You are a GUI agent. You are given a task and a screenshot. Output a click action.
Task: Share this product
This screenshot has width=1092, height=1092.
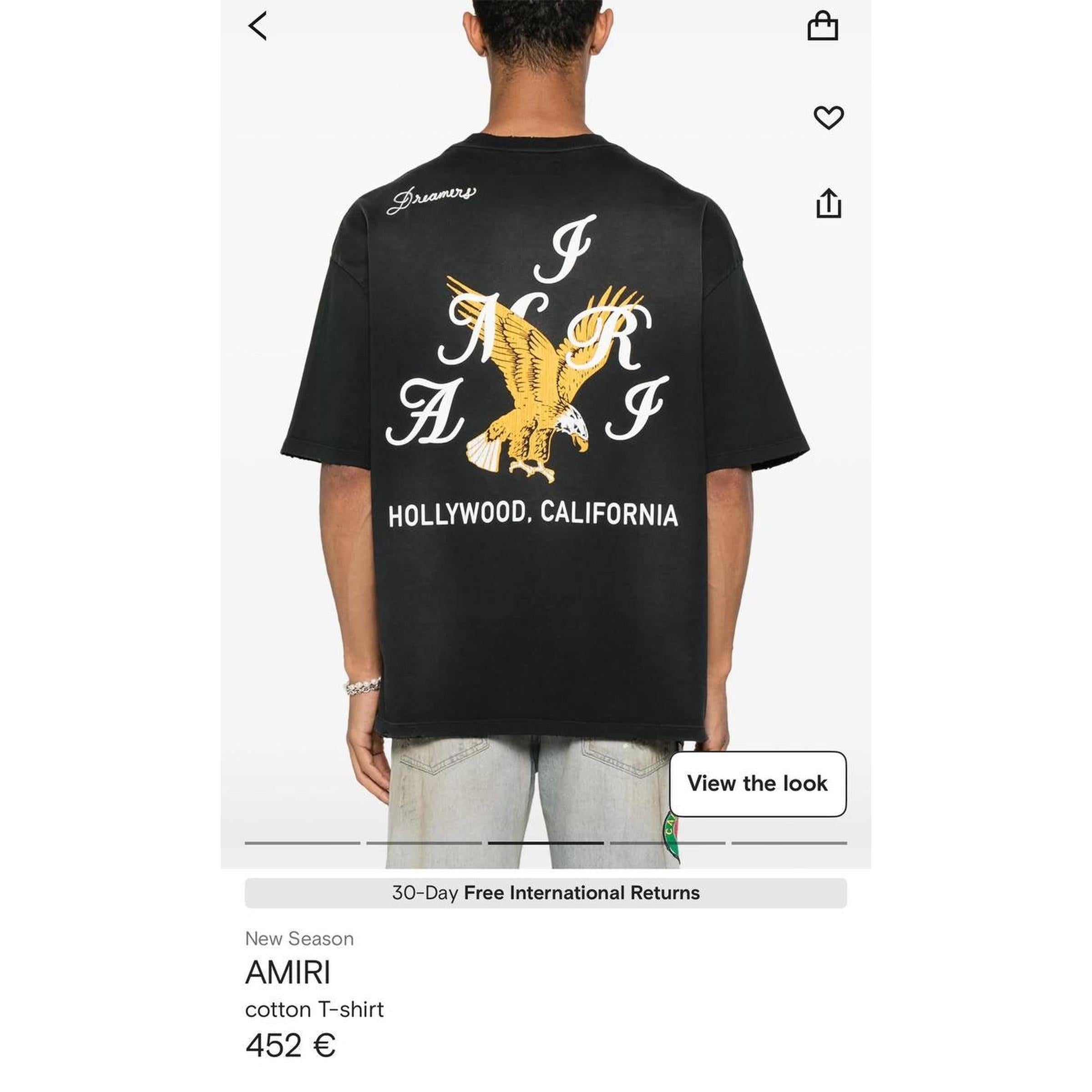click(x=828, y=203)
